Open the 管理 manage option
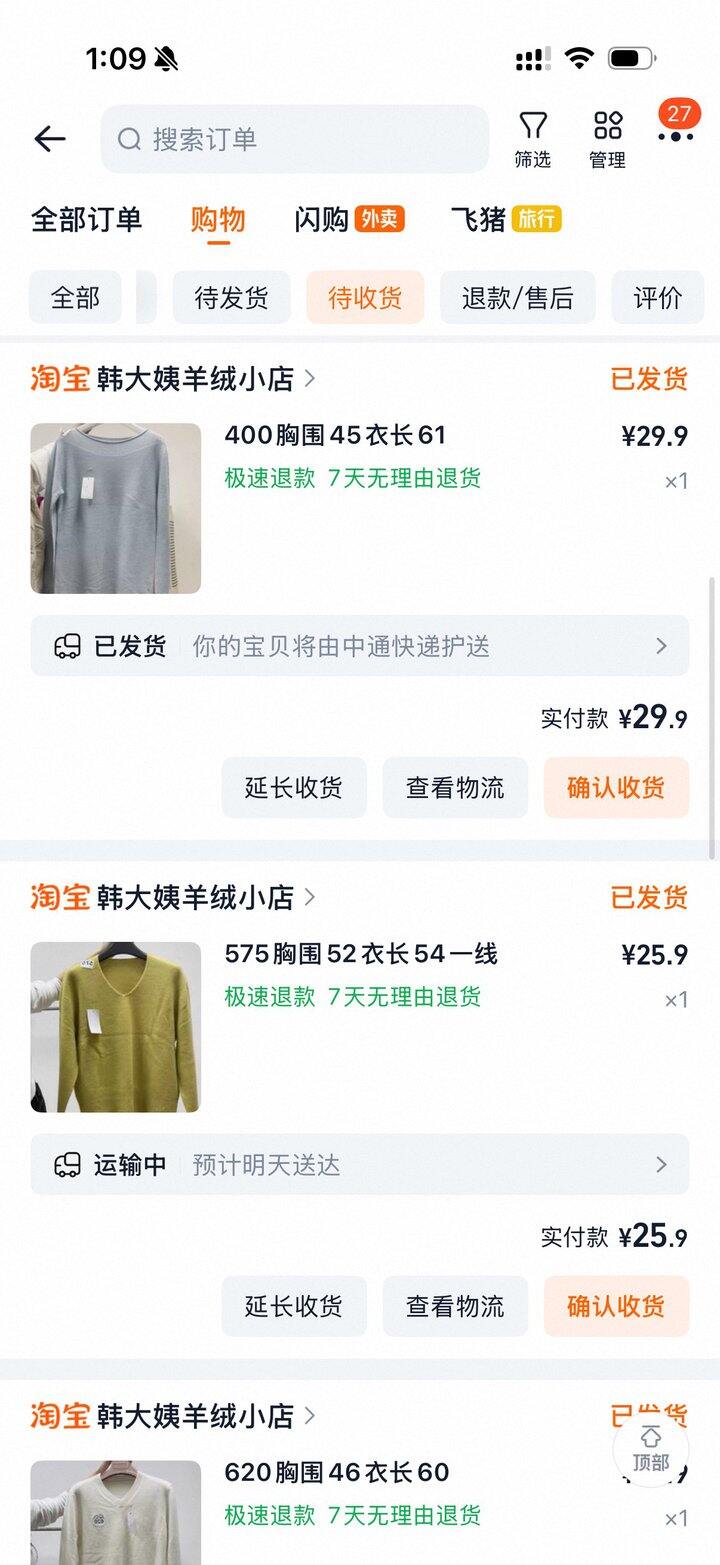The height and width of the screenshot is (1565, 720). tap(607, 139)
